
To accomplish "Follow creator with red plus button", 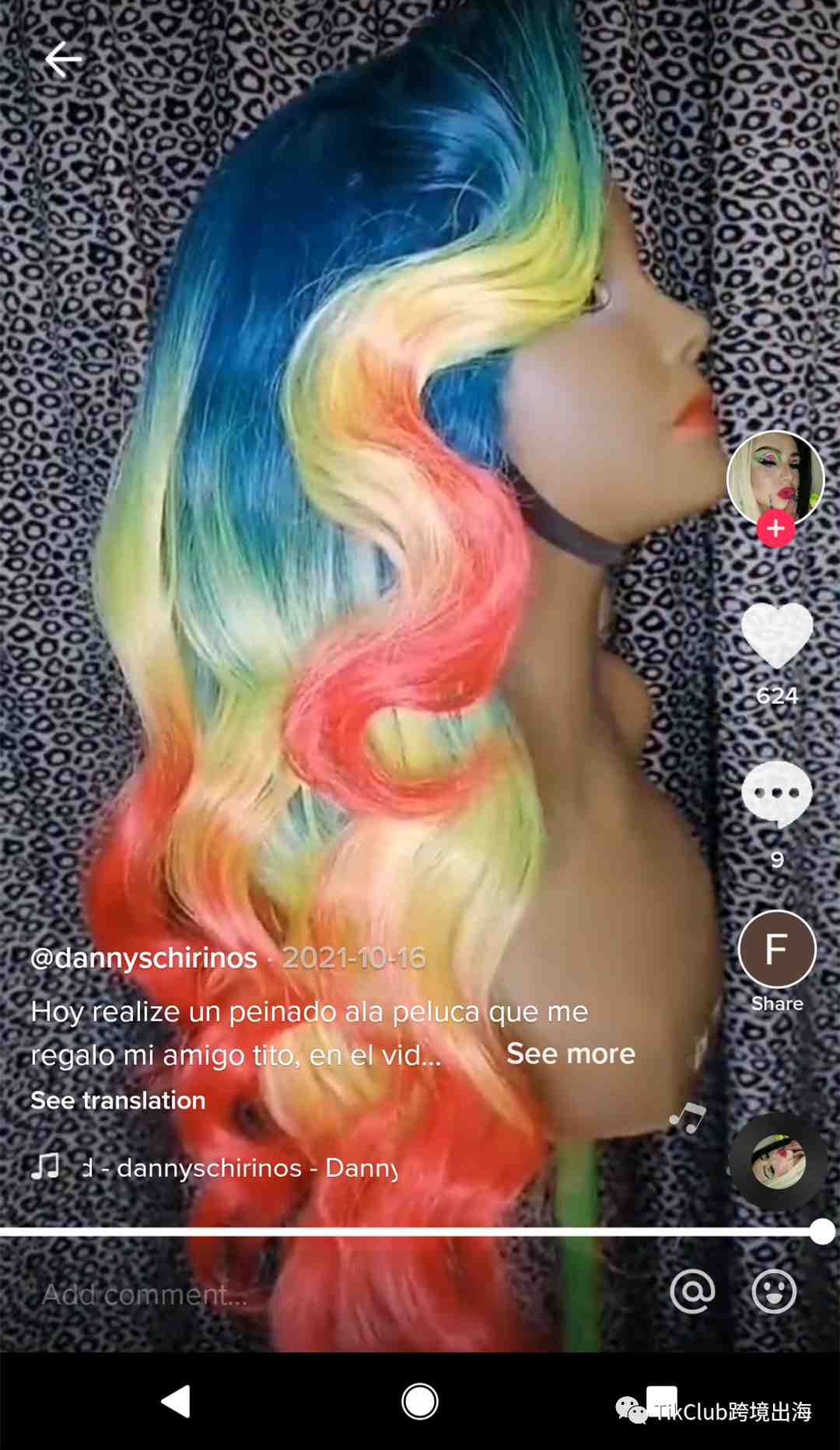I will (775, 529).
